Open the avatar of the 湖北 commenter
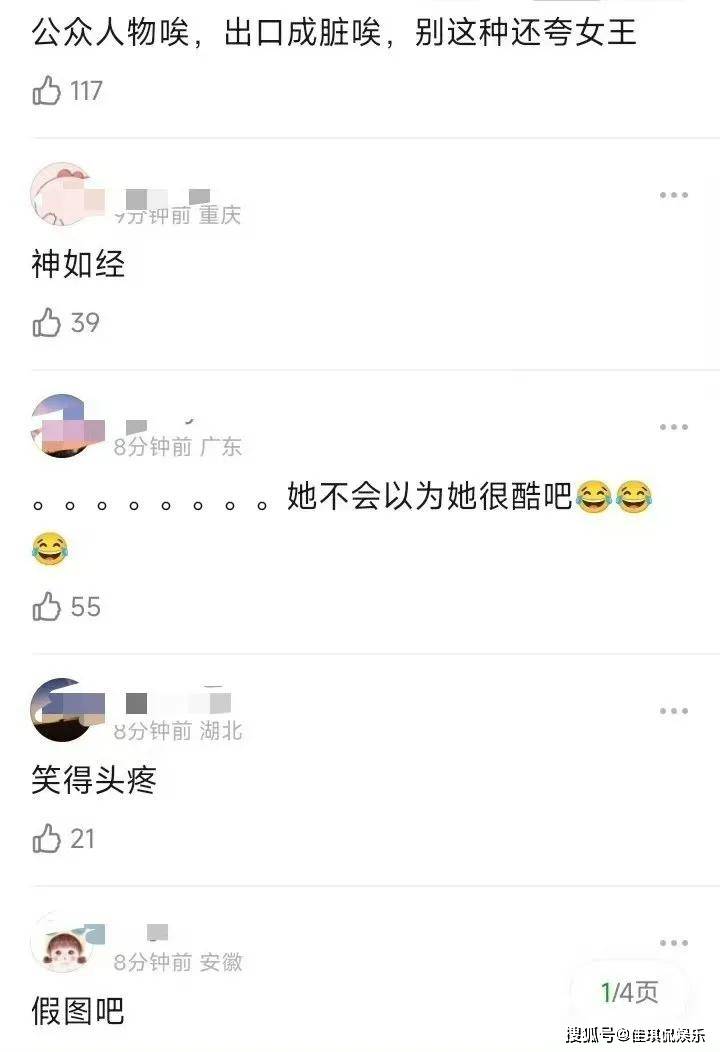The width and height of the screenshot is (720, 1052). [x=62, y=710]
